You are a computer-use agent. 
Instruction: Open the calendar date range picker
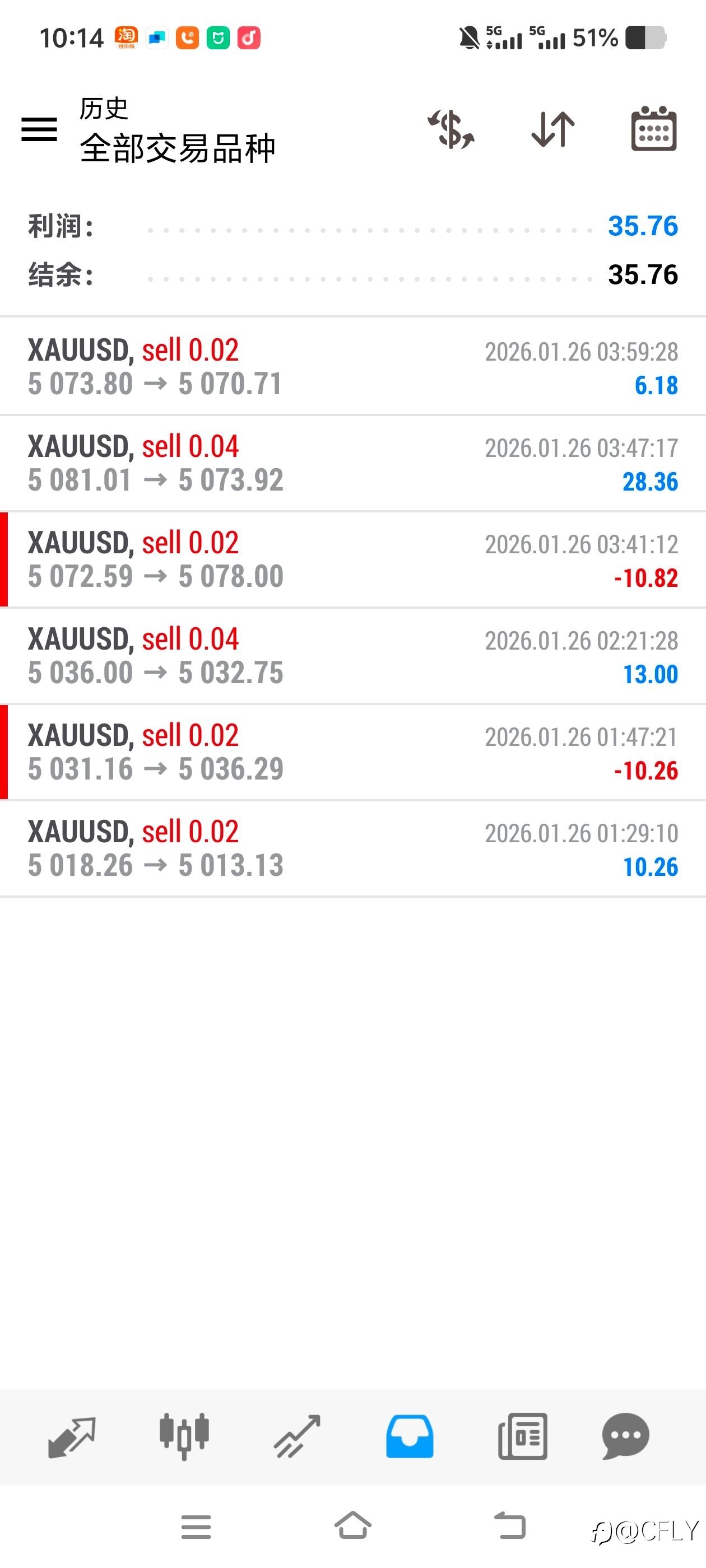(654, 128)
